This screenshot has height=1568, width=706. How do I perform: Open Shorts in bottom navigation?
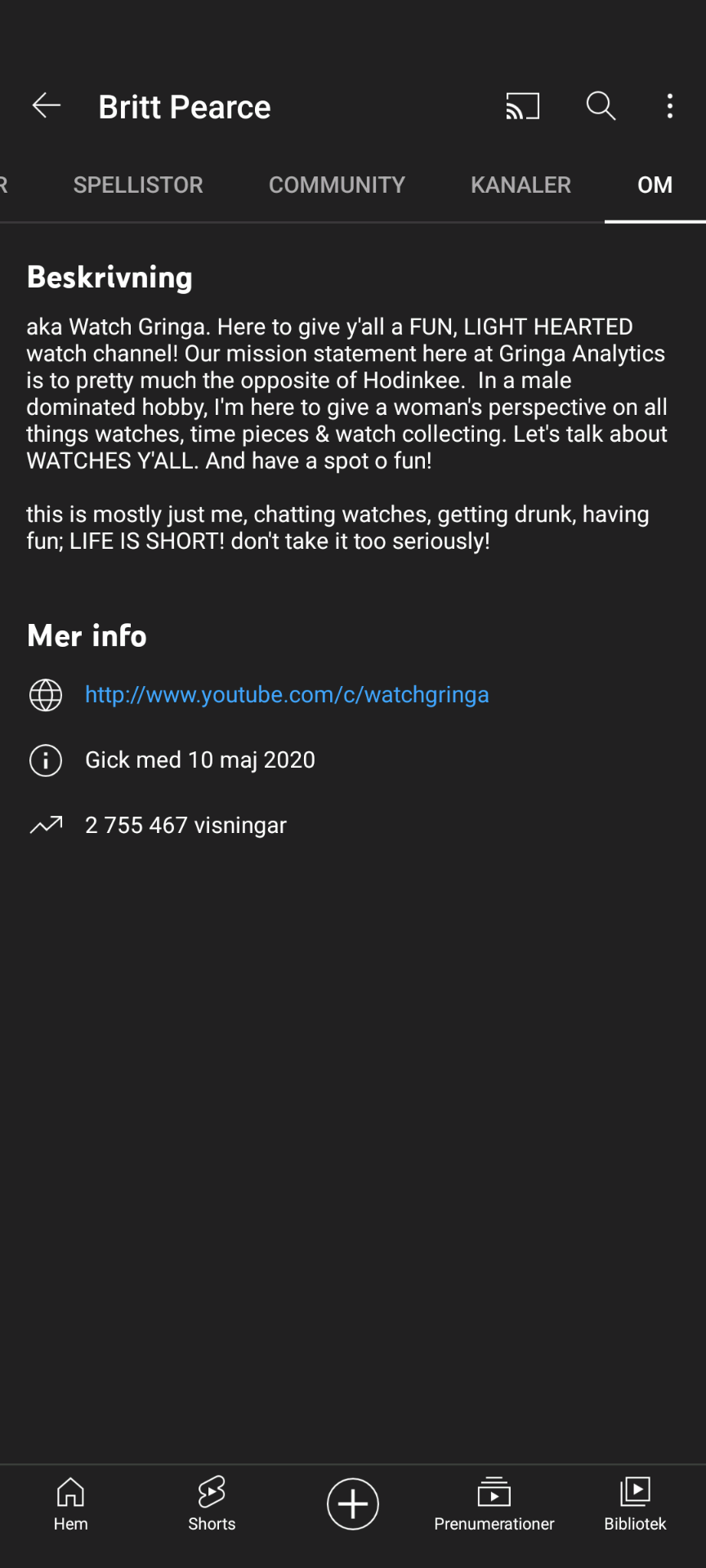(x=212, y=1503)
